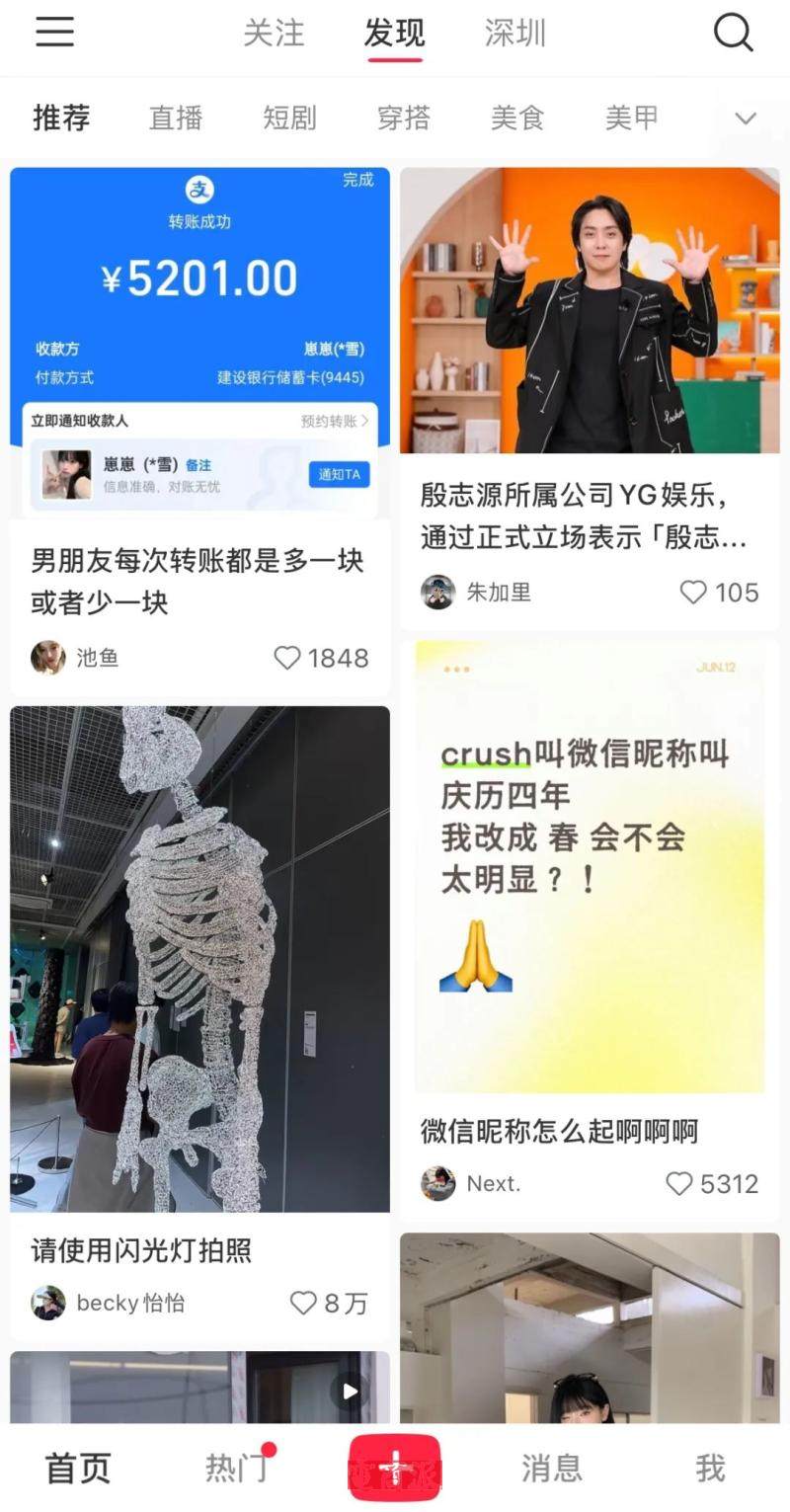
Task: Like the post by 朱加里
Action: pyautogui.click(x=694, y=593)
